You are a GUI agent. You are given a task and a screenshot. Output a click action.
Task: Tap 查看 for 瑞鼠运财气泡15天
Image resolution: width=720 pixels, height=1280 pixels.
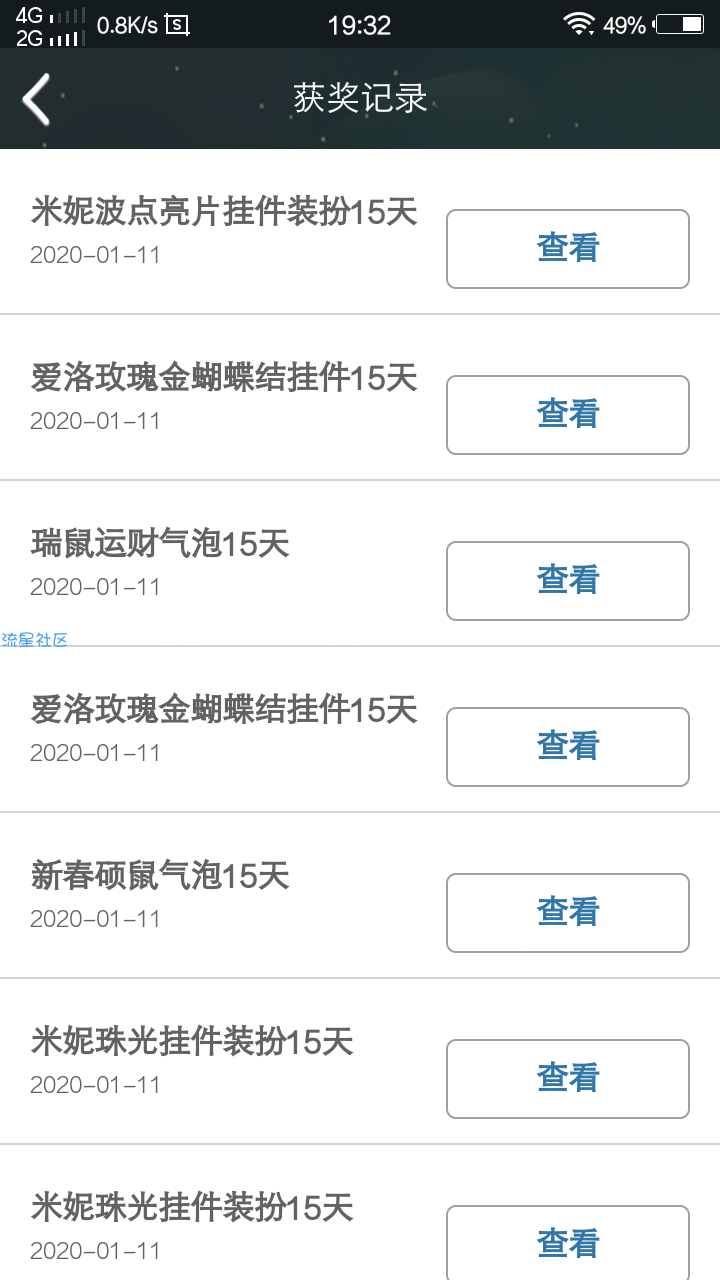tap(568, 581)
